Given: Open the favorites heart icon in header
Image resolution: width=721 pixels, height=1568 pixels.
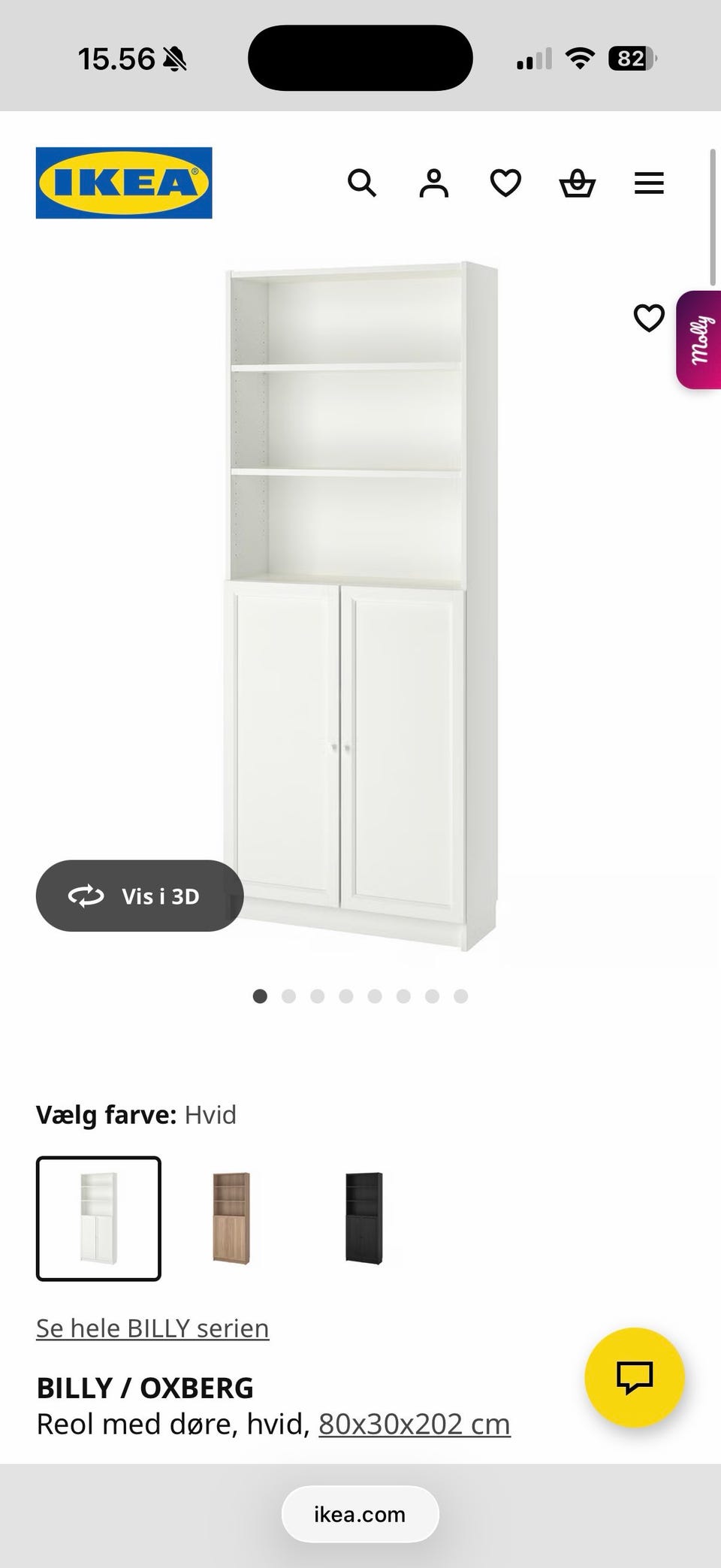Looking at the screenshot, I should pos(505,183).
